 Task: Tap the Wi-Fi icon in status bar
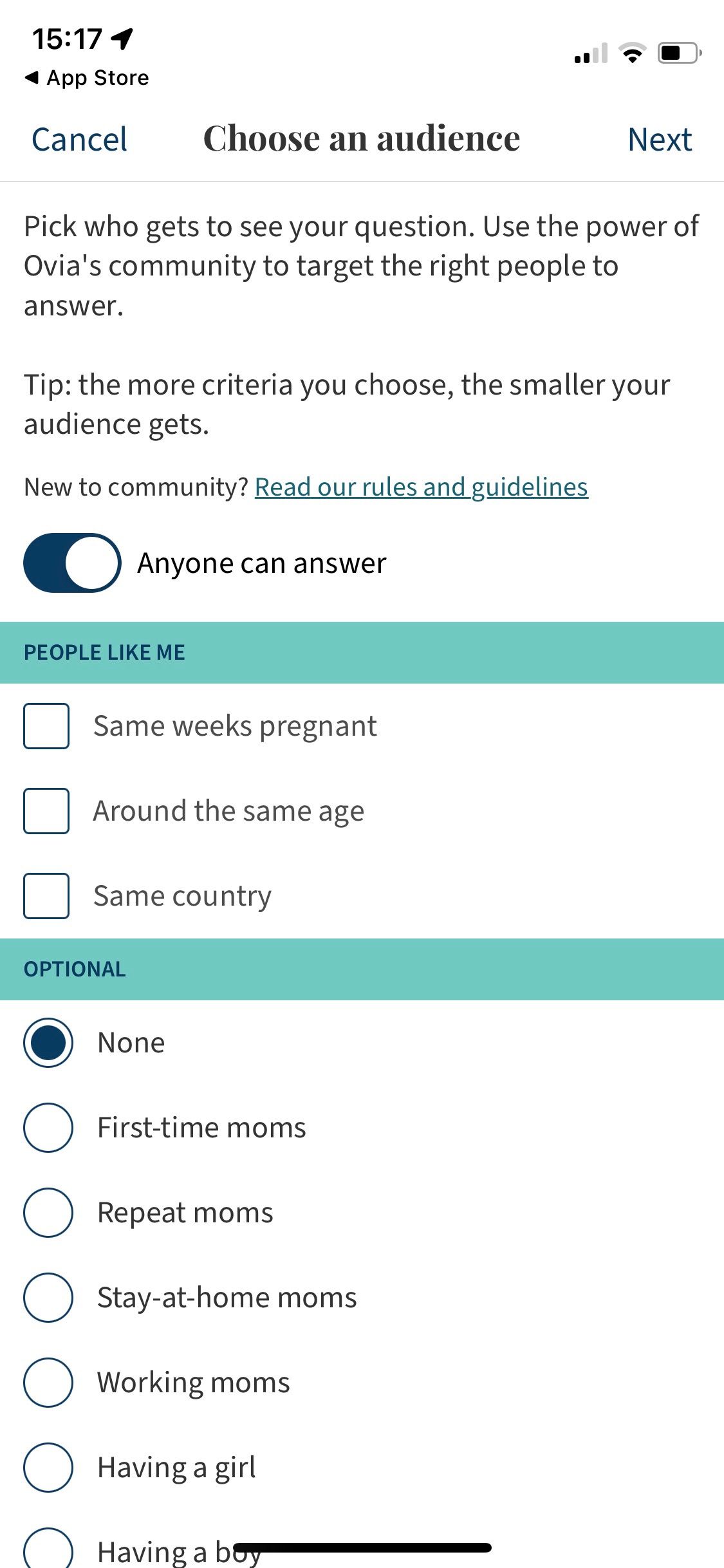(633, 54)
